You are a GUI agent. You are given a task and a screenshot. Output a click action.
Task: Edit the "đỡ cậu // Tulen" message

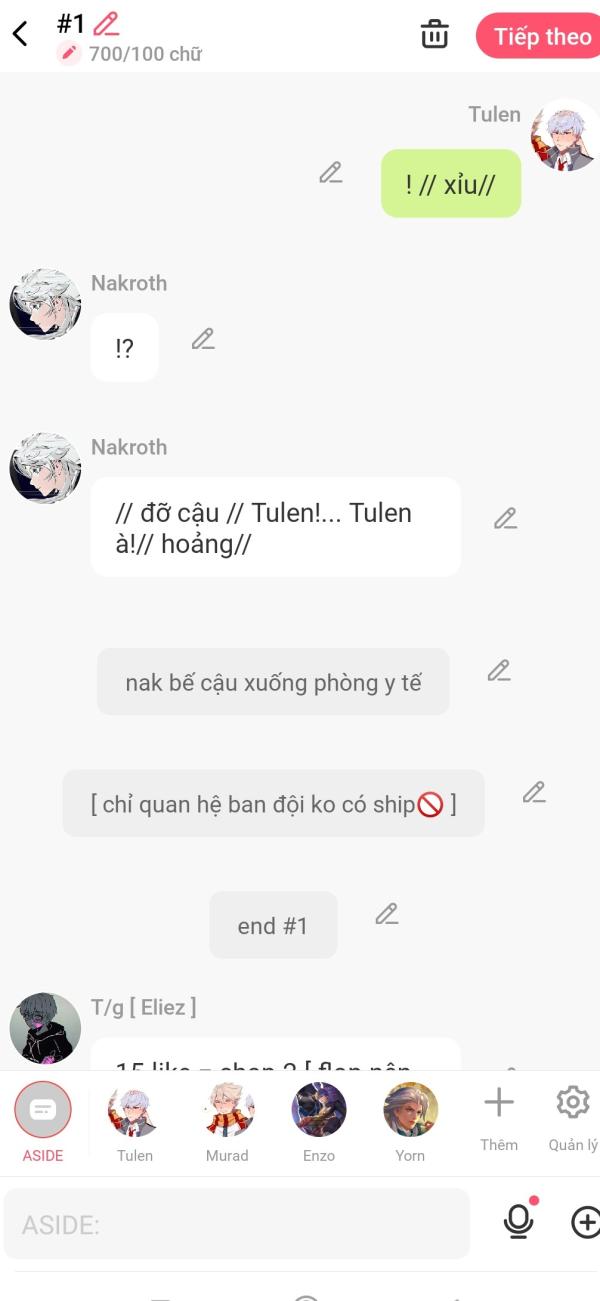pos(505,518)
